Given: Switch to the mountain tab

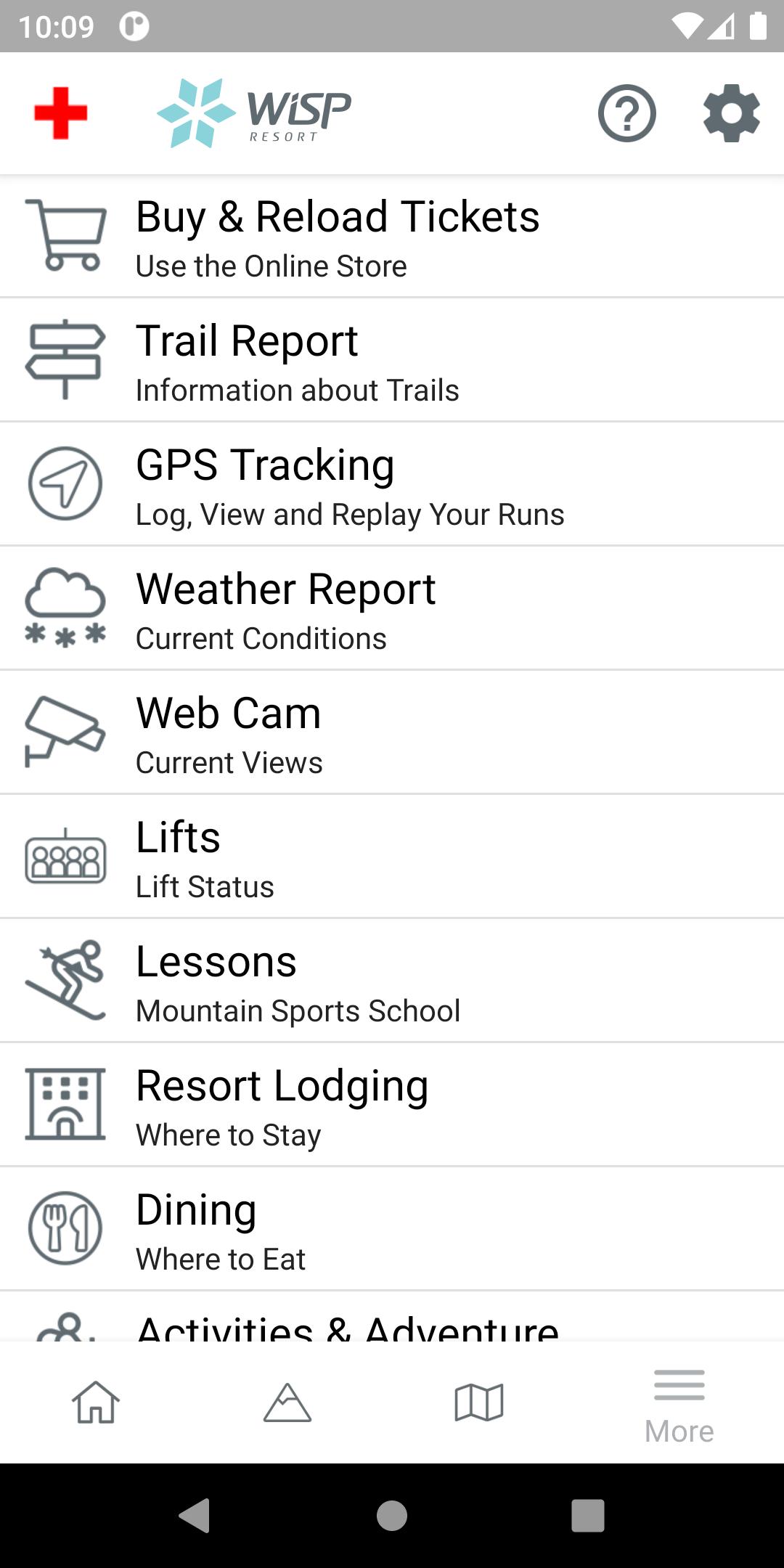Looking at the screenshot, I should point(287,1402).
